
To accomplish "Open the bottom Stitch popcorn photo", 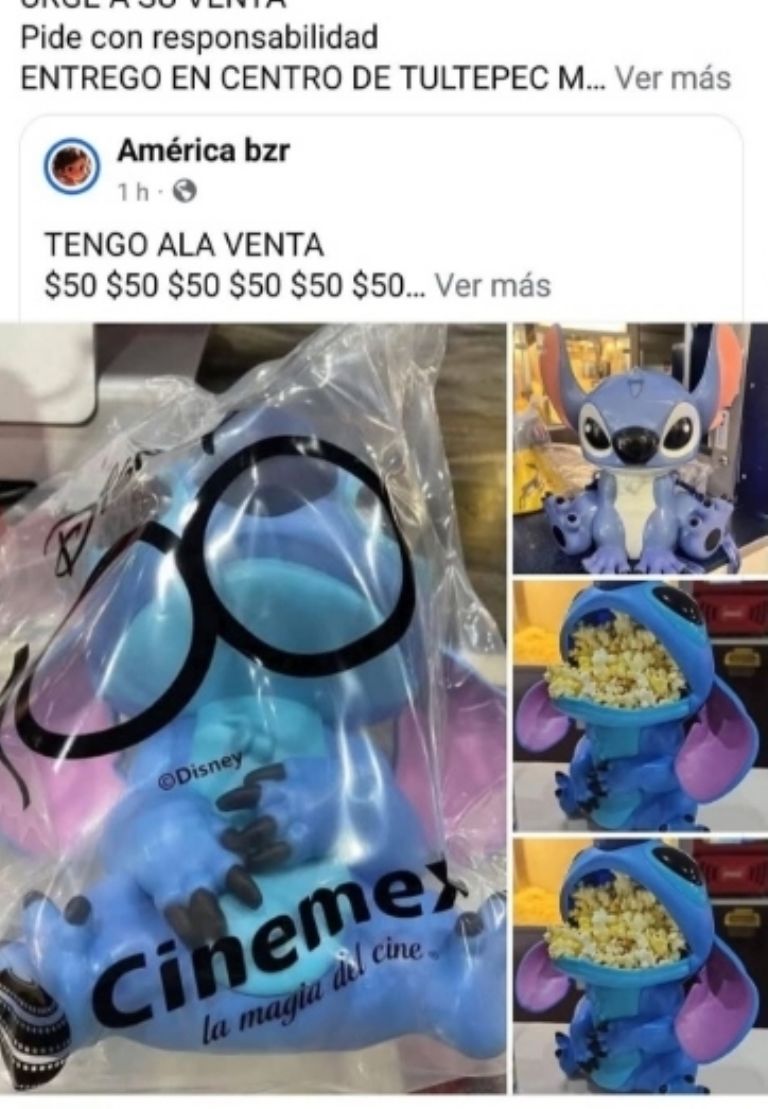I will 640,964.
